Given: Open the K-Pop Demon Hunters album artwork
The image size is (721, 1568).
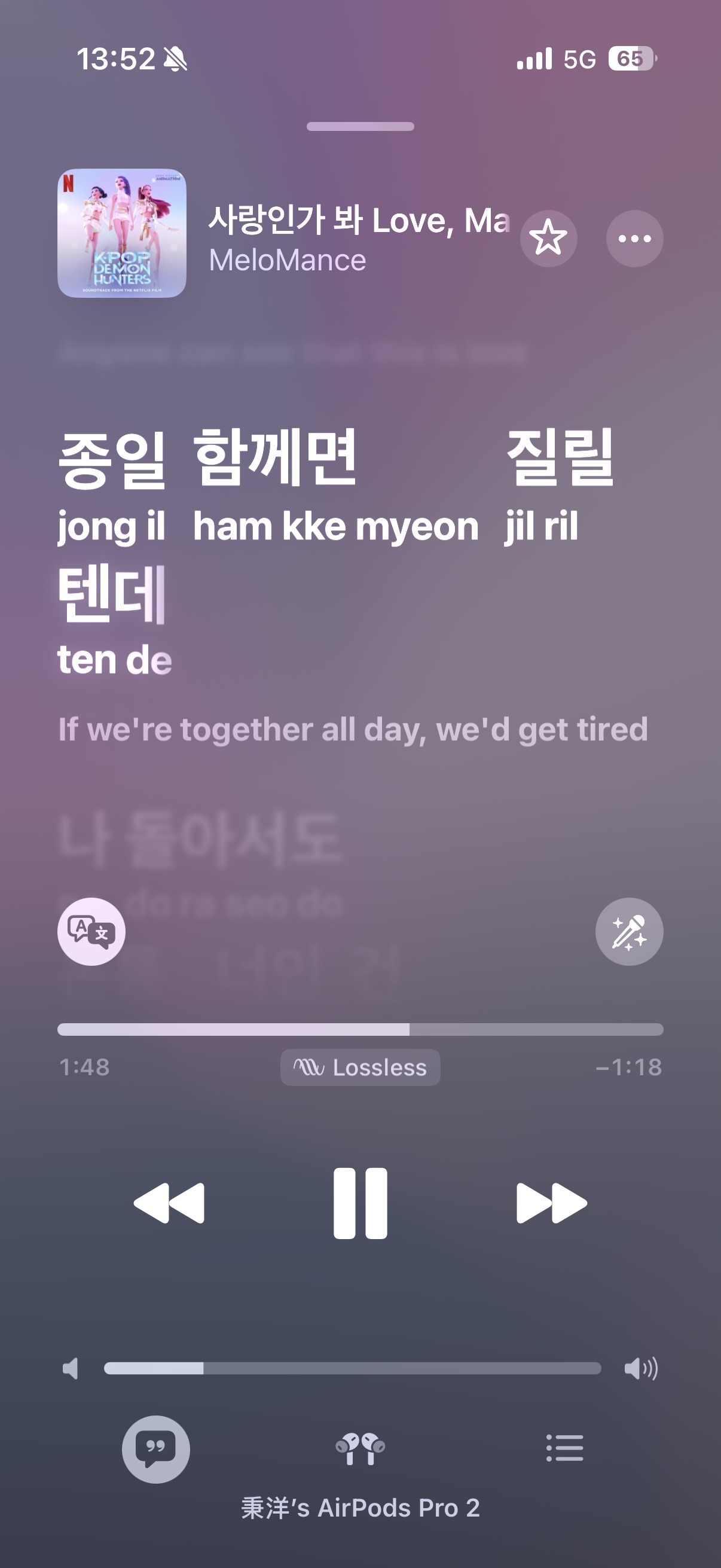Looking at the screenshot, I should [x=122, y=233].
